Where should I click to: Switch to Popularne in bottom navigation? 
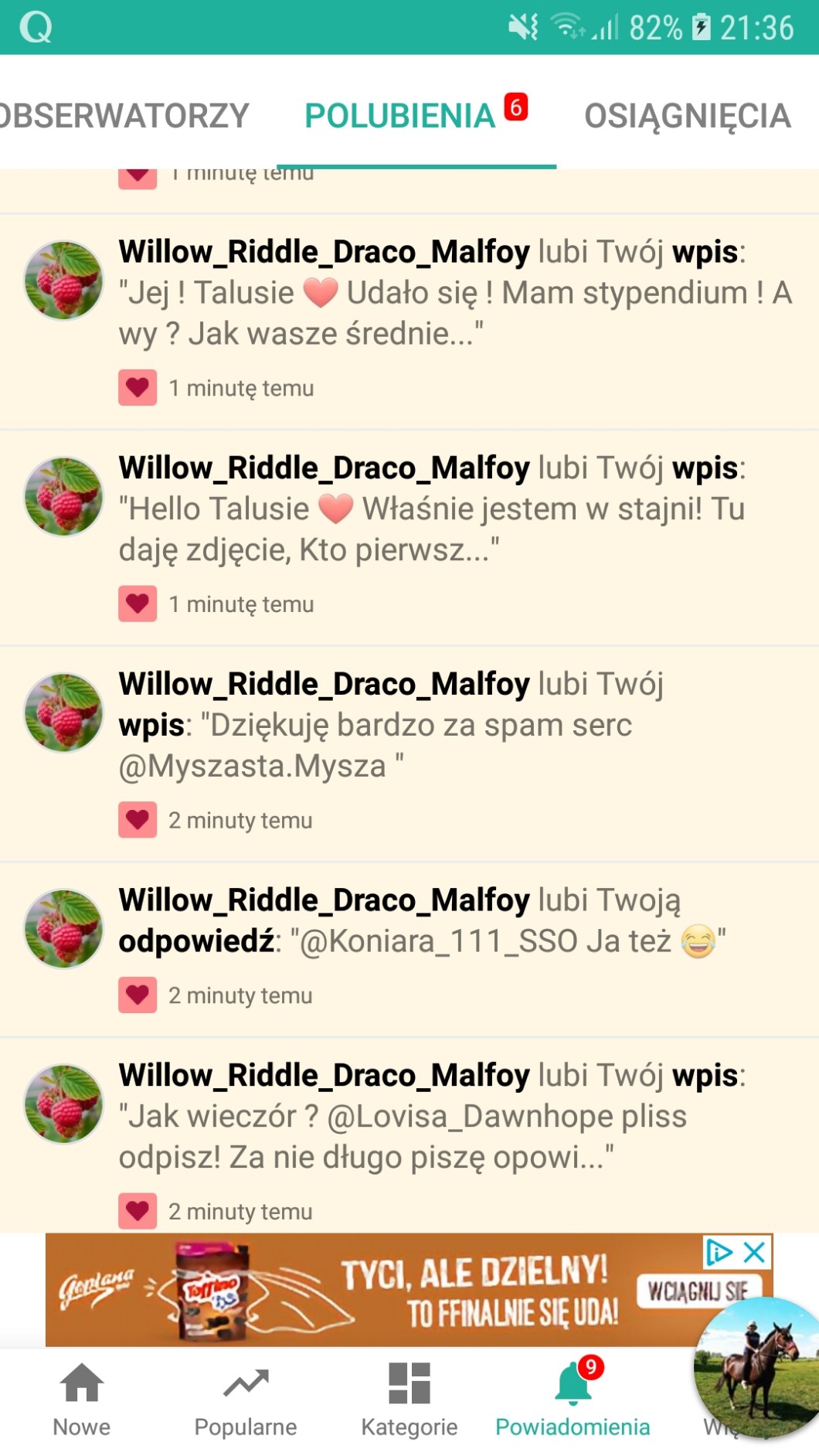click(x=246, y=1400)
